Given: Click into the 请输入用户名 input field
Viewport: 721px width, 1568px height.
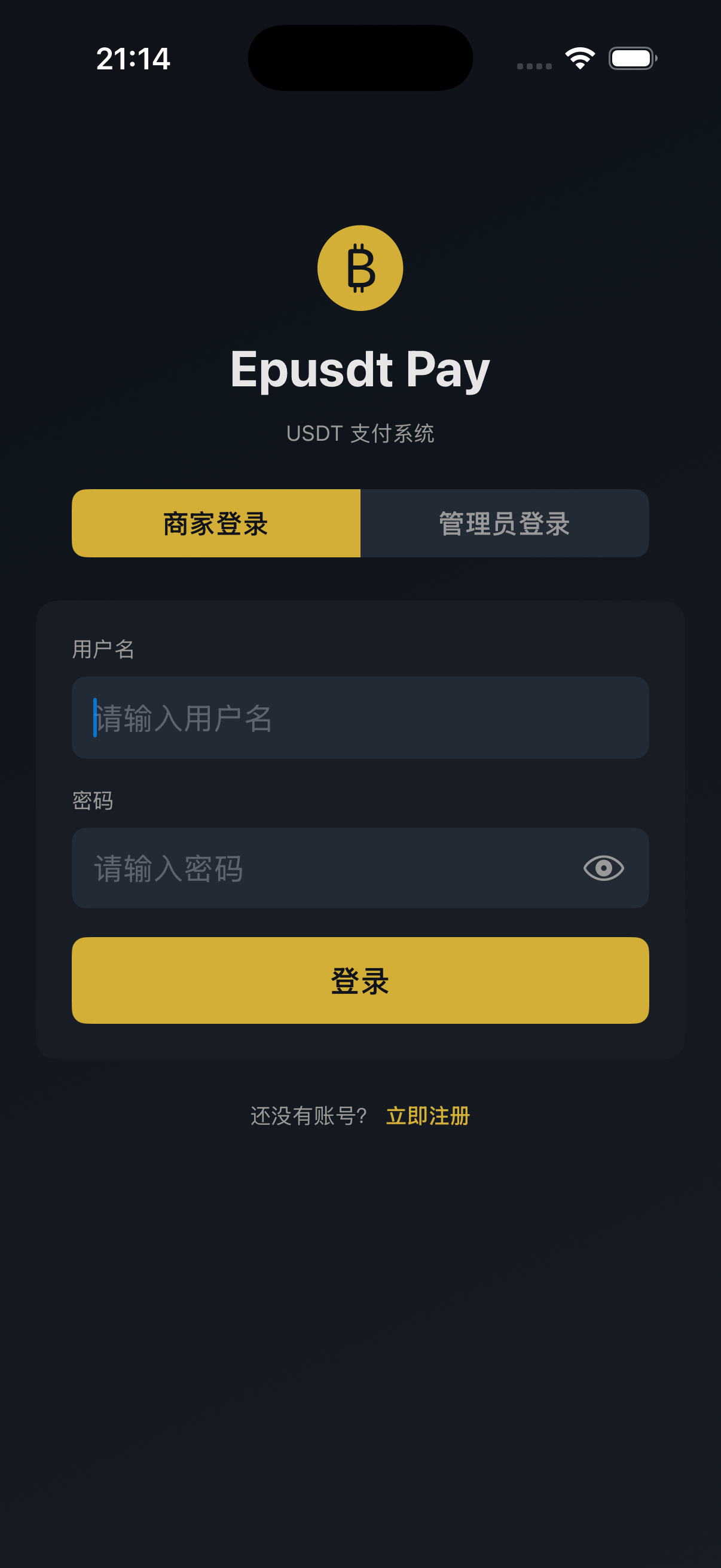Looking at the screenshot, I should pos(360,717).
